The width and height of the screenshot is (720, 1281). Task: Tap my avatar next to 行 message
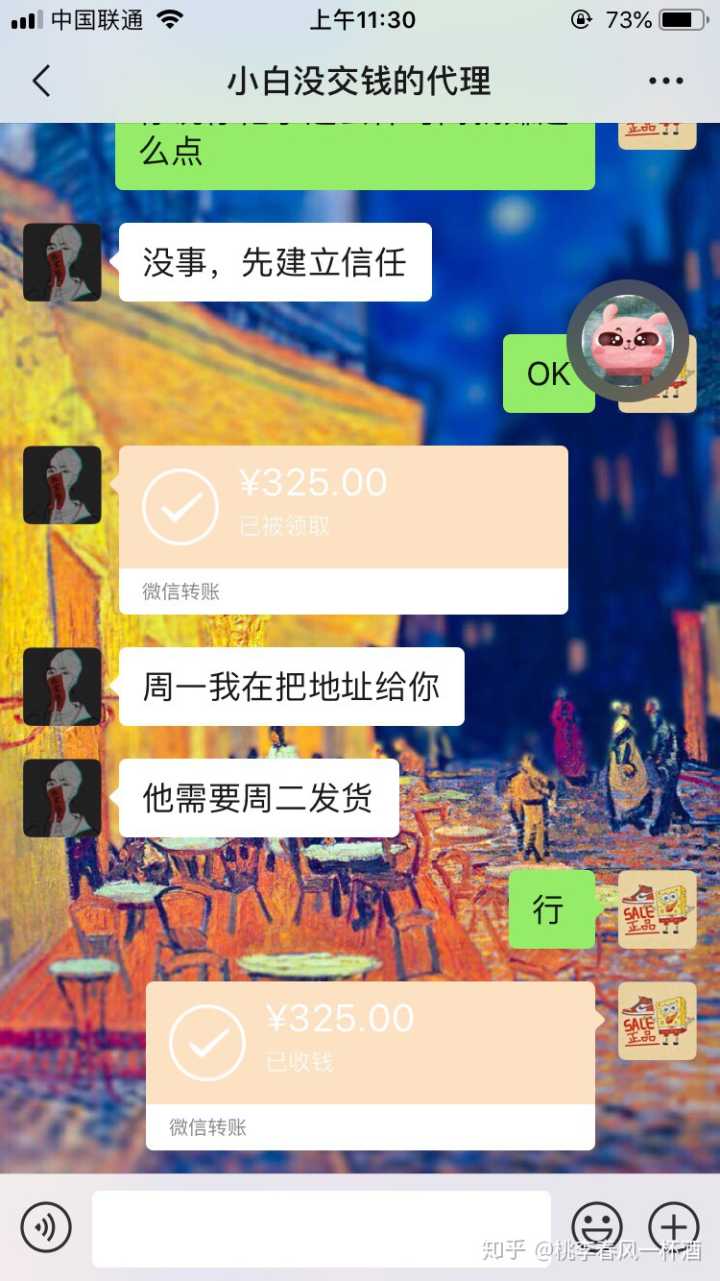pyautogui.click(x=657, y=909)
